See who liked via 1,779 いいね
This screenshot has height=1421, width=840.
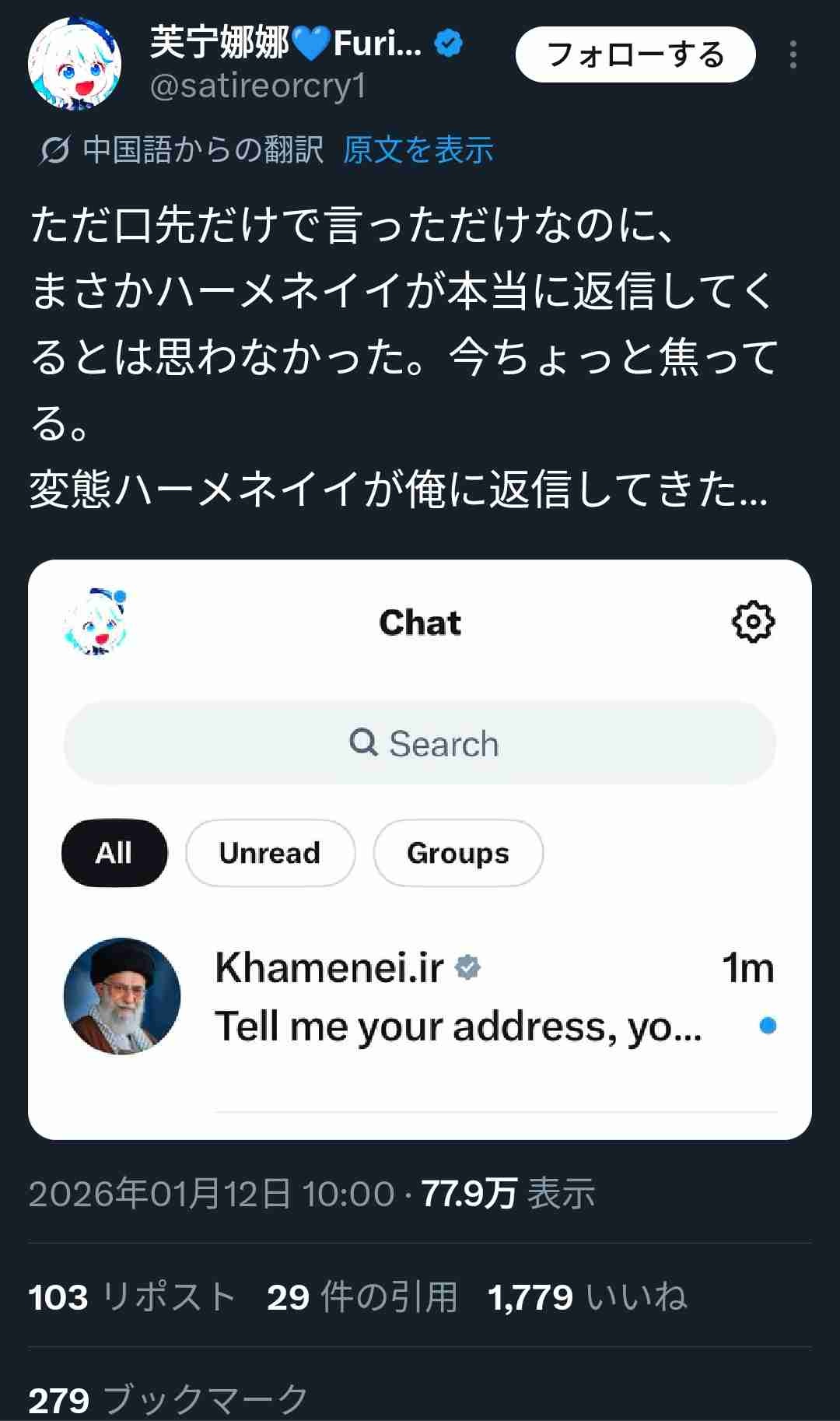587,1297
